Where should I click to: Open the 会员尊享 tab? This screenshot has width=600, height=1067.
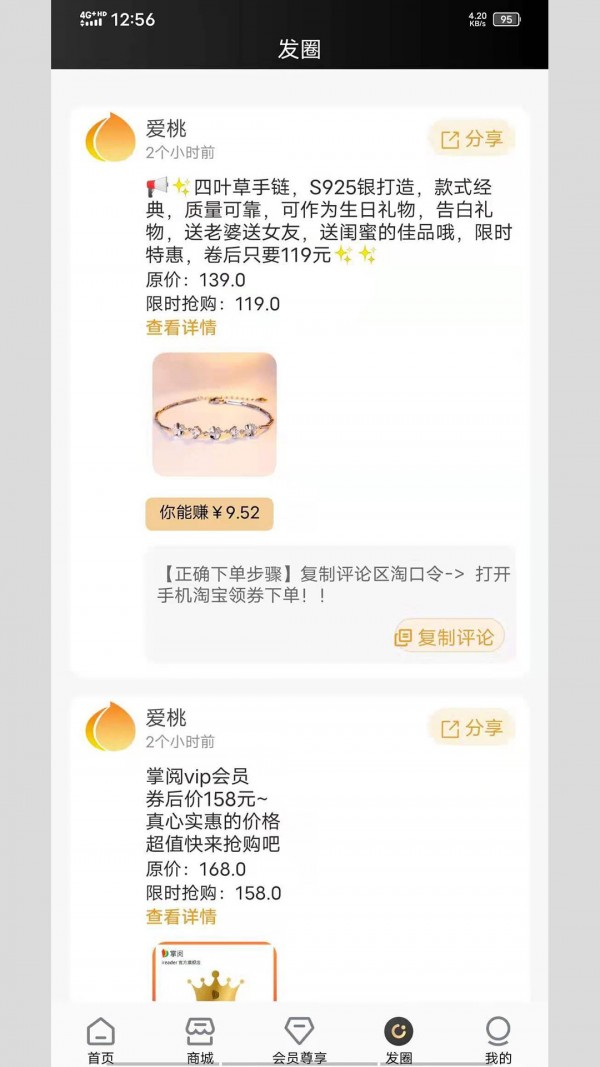tap(299, 1040)
